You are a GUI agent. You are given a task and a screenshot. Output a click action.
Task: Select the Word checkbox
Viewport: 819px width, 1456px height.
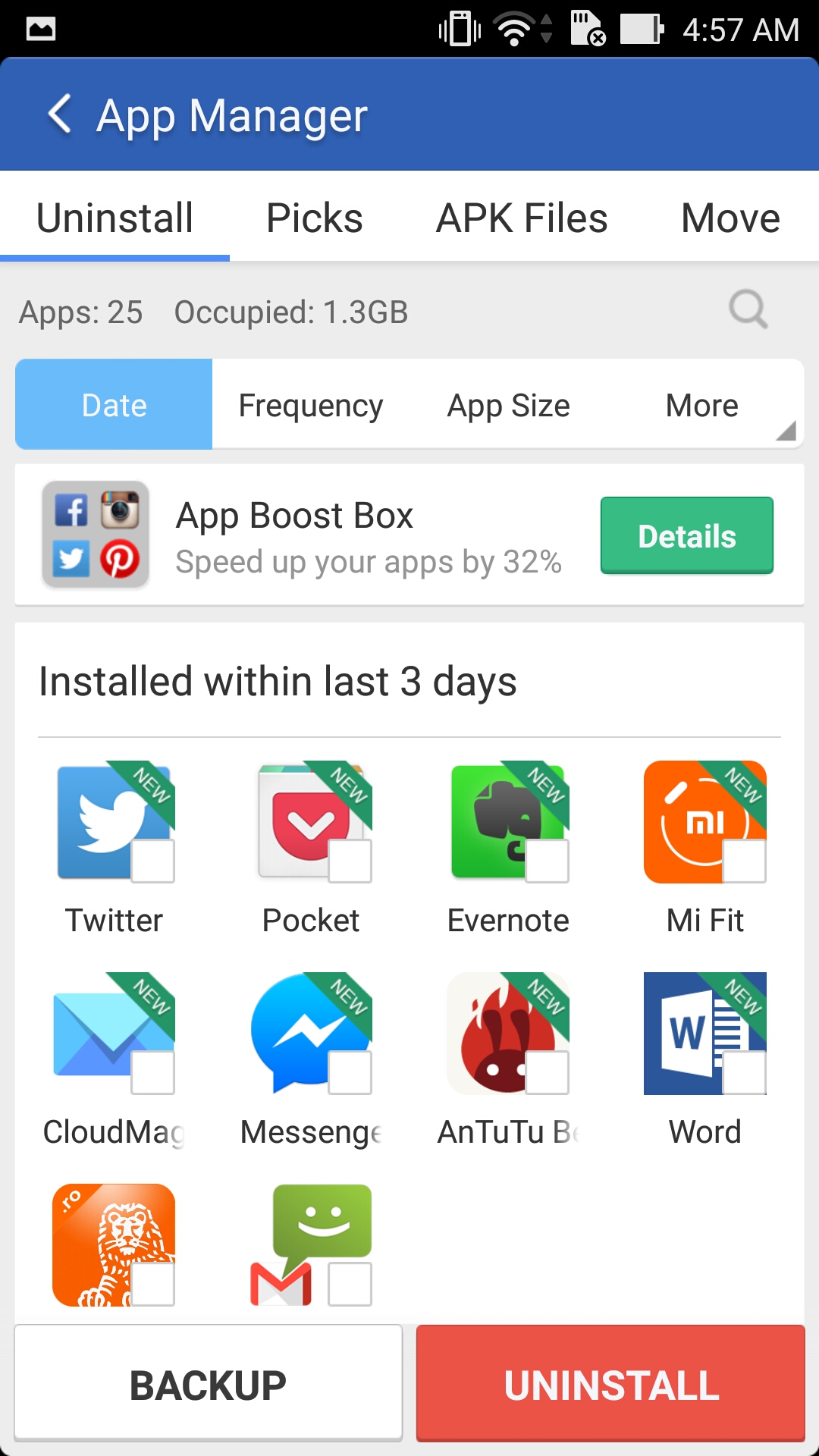[x=745, y=1073]
